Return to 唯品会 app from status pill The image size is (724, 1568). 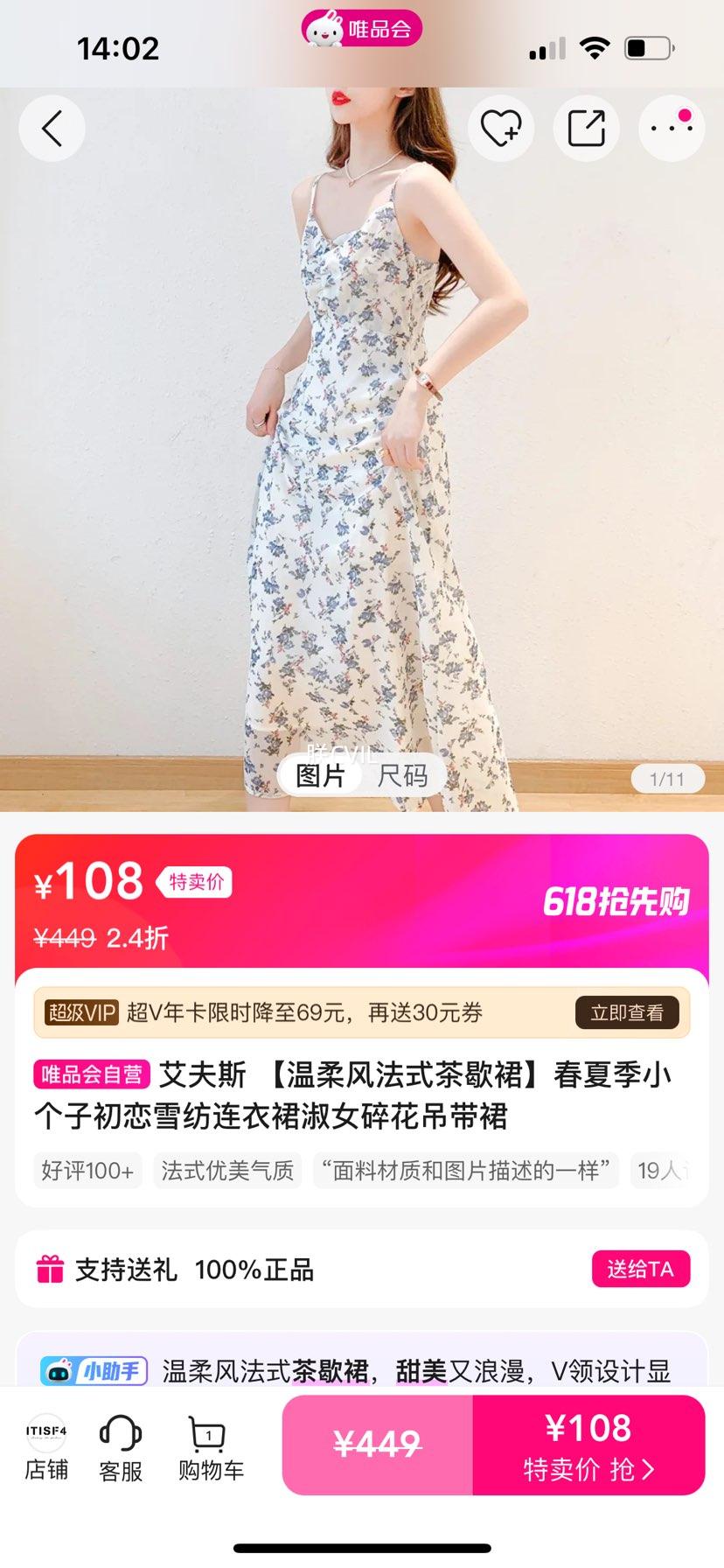362,29
